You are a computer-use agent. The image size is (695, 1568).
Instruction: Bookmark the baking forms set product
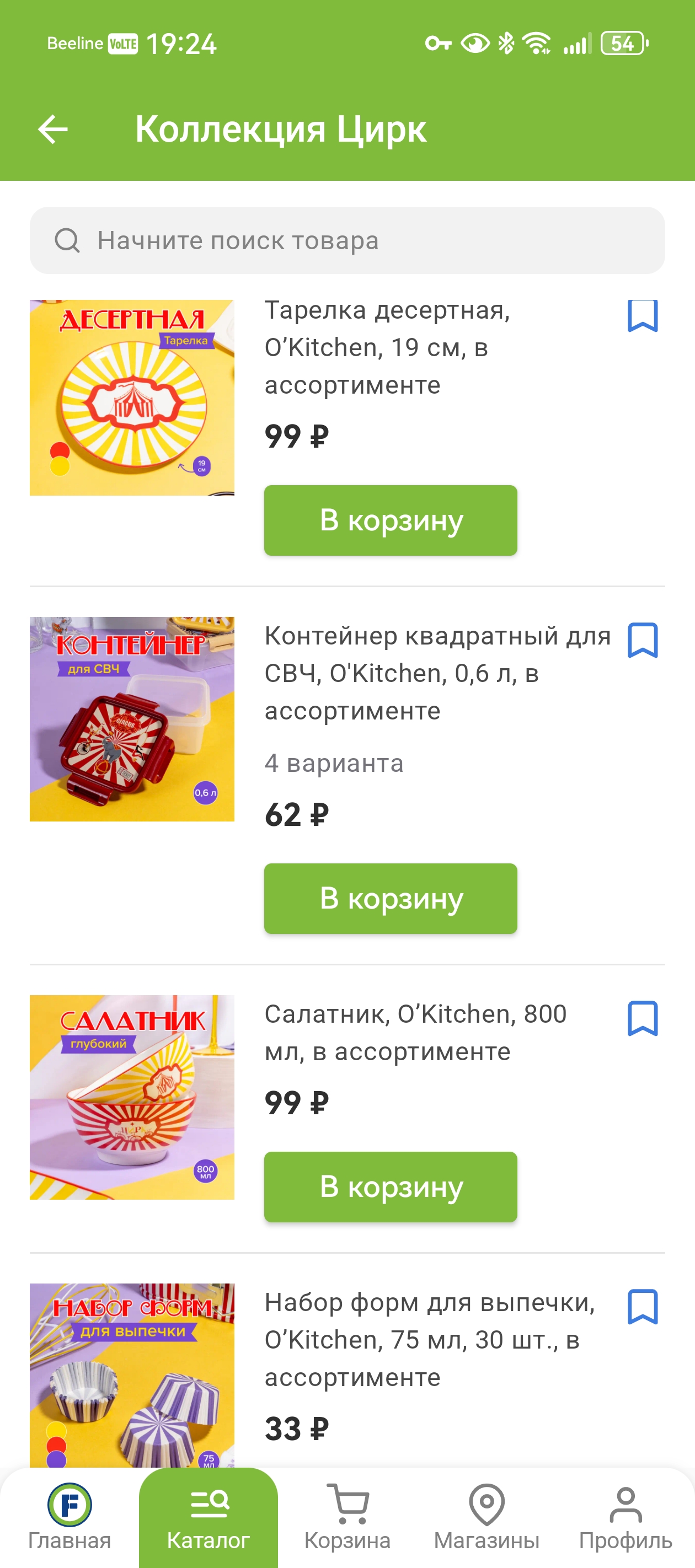tap(643, 1306)
